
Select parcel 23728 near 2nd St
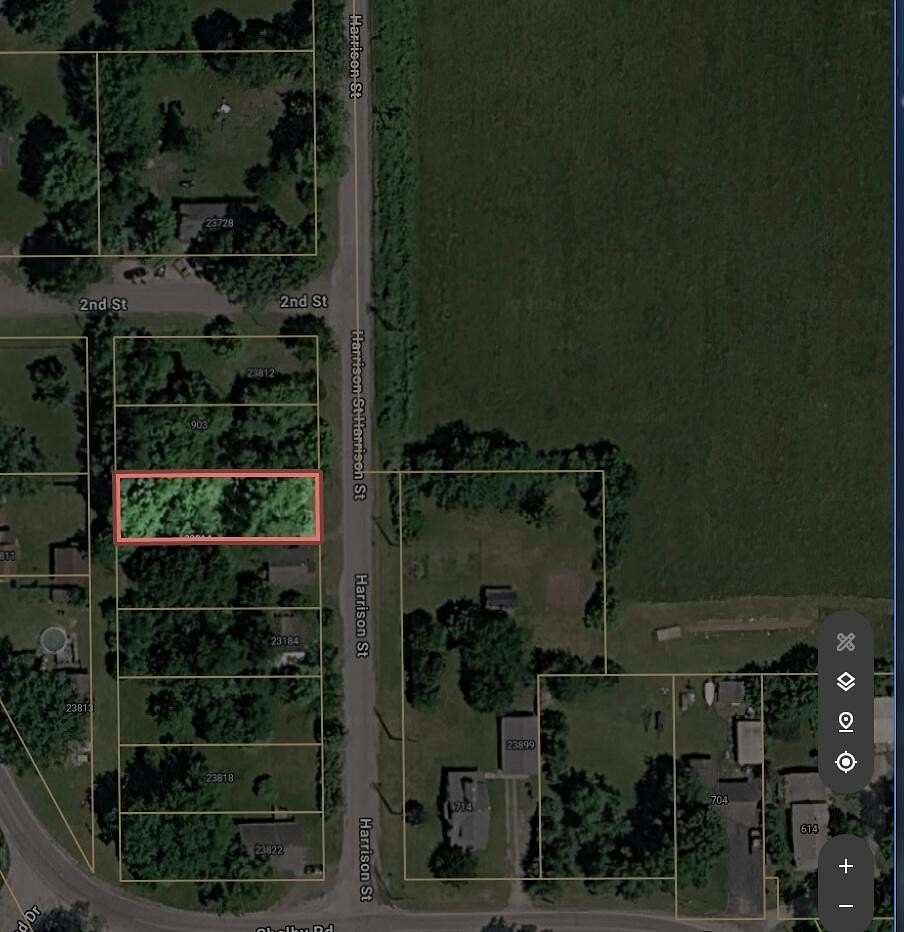point(218,223)
